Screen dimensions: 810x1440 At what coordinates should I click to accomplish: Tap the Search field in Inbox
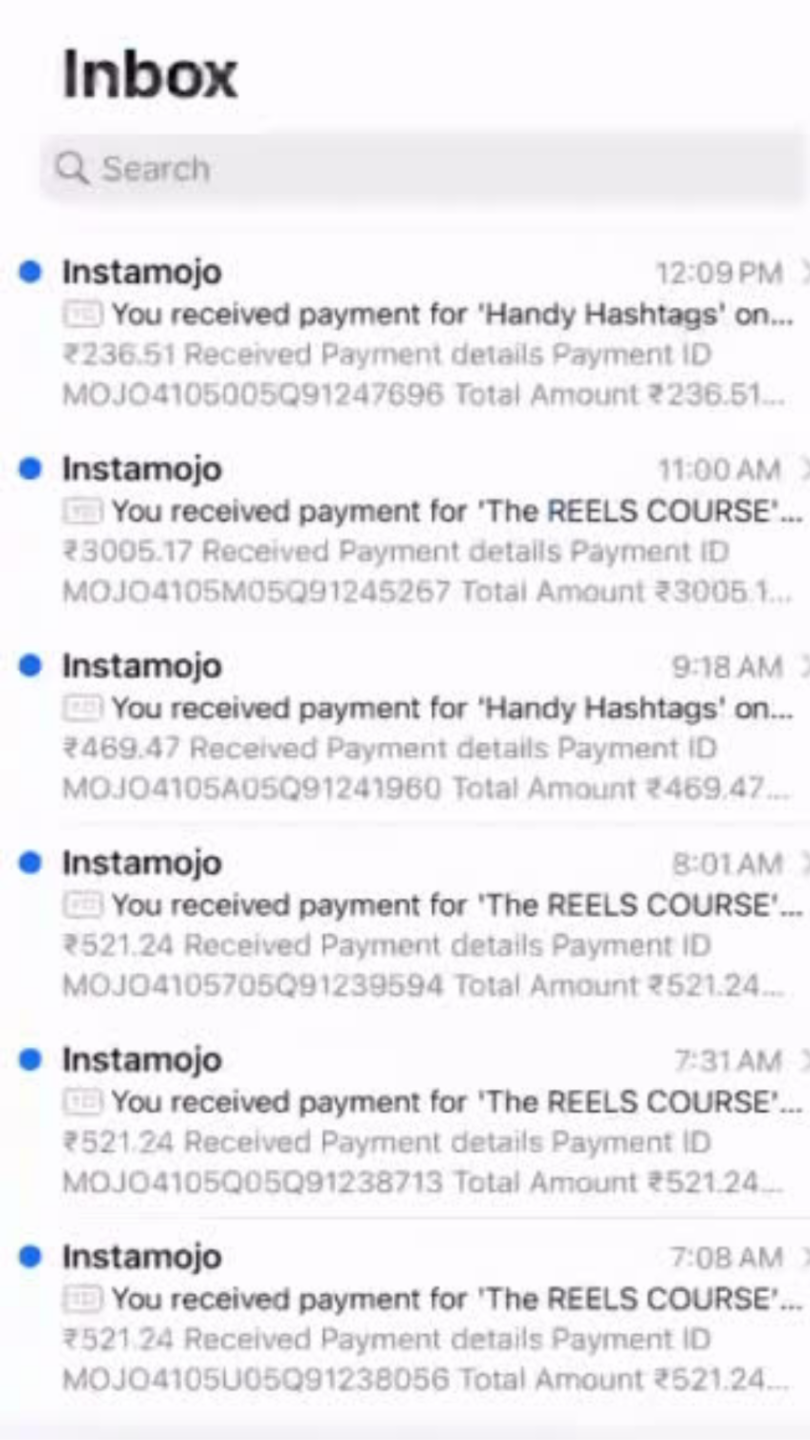click(x=420, y=168)
